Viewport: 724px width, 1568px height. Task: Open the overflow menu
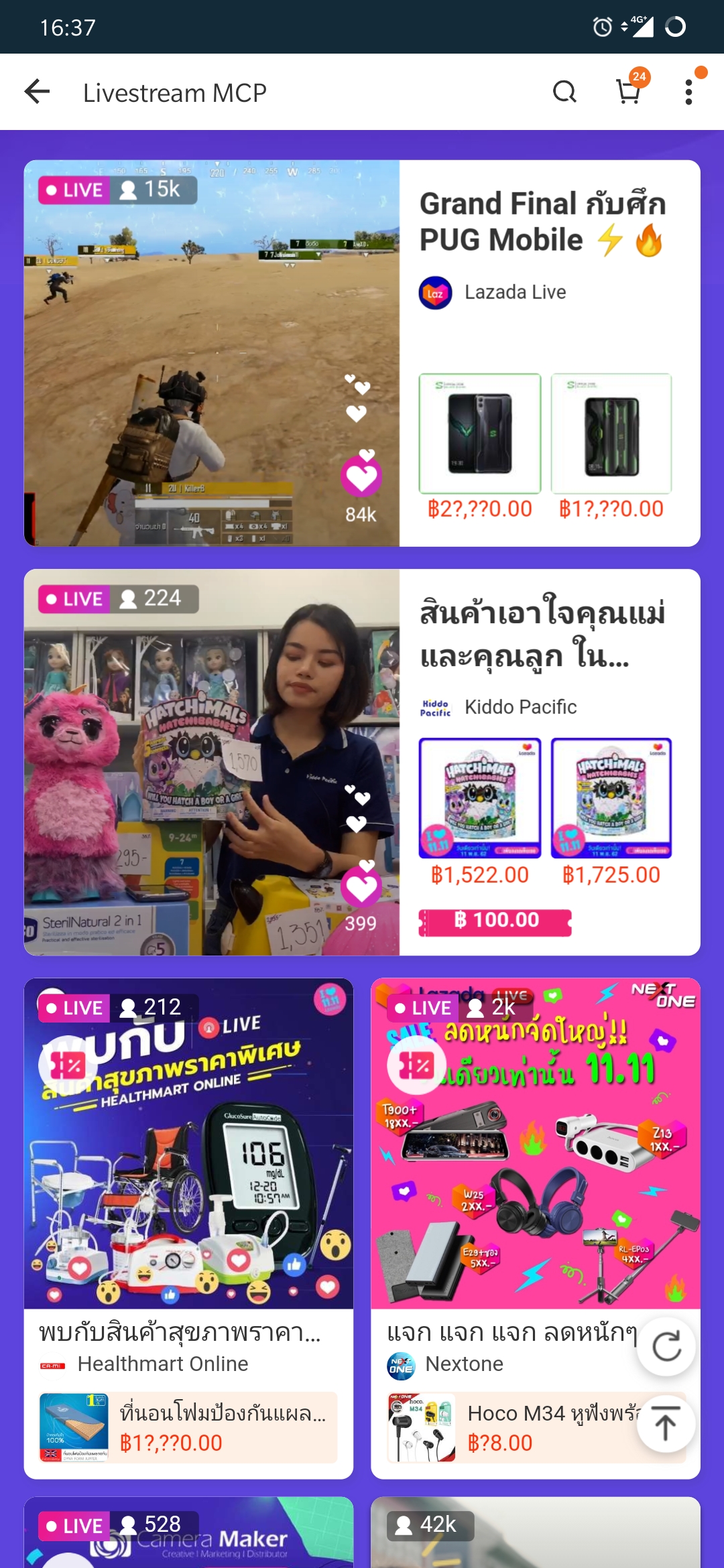click(688, 92)
